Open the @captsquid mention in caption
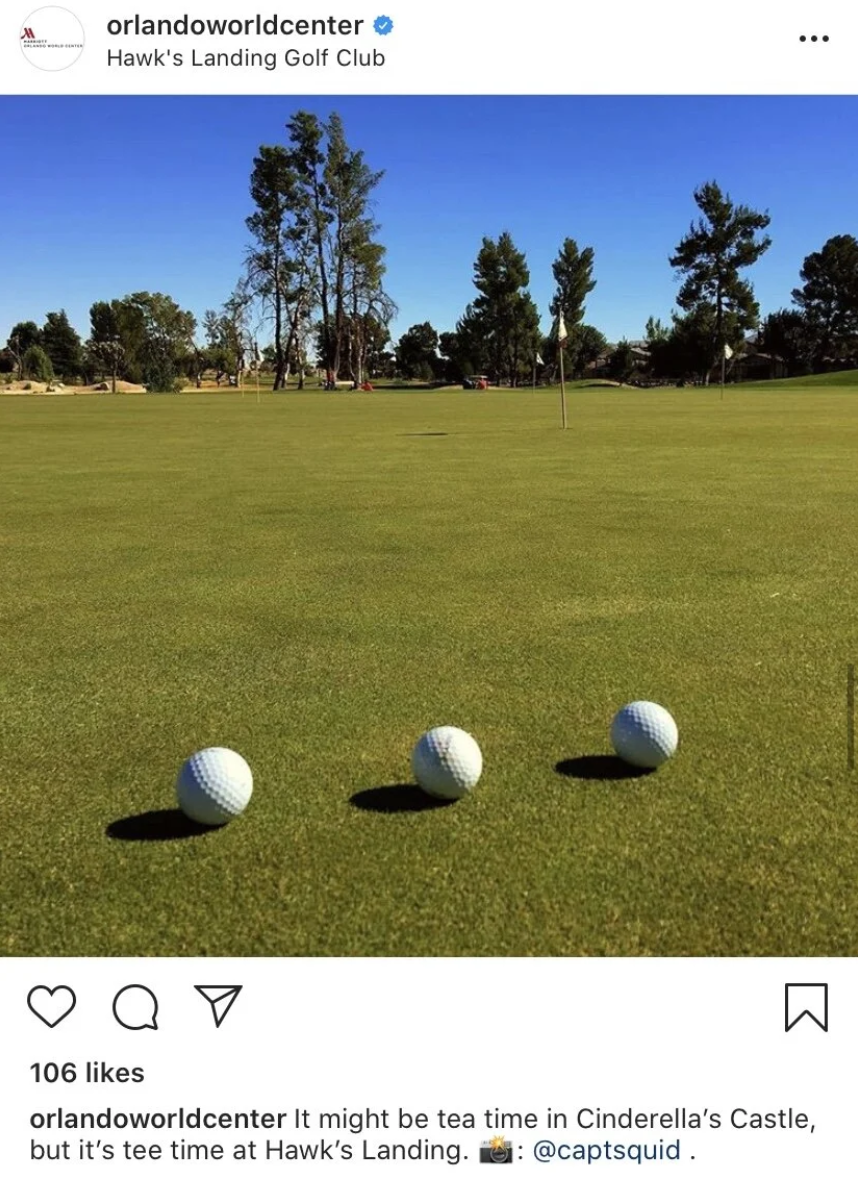Viewport: 858px width, 1178px height. click(x=607, y=1150)
